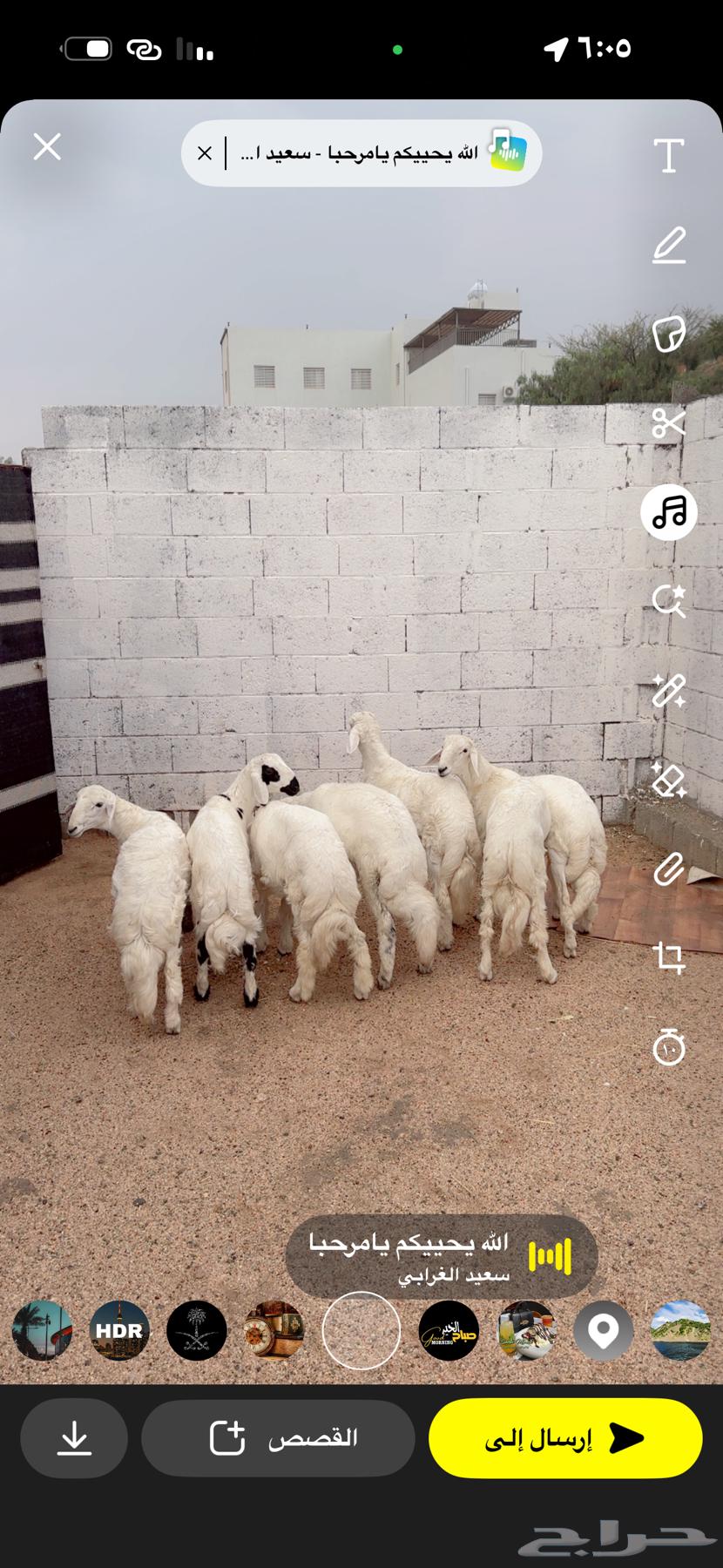Save the snap with the download button
The image size is (723, 1568).
pos(74,1438)
